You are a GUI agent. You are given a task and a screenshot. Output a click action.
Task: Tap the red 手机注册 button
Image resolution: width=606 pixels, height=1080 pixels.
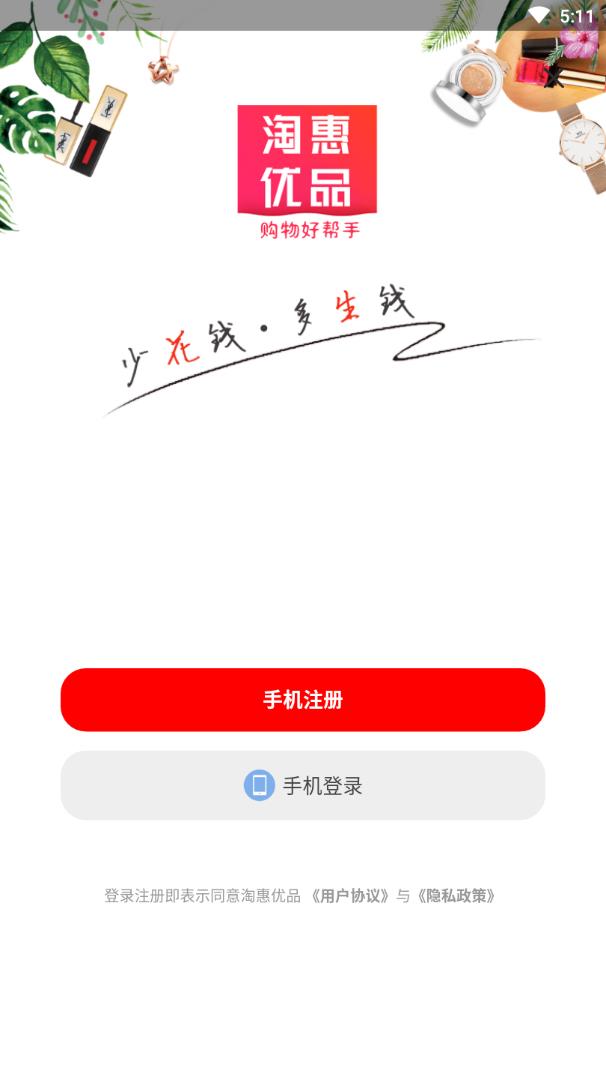coord(303,700)
